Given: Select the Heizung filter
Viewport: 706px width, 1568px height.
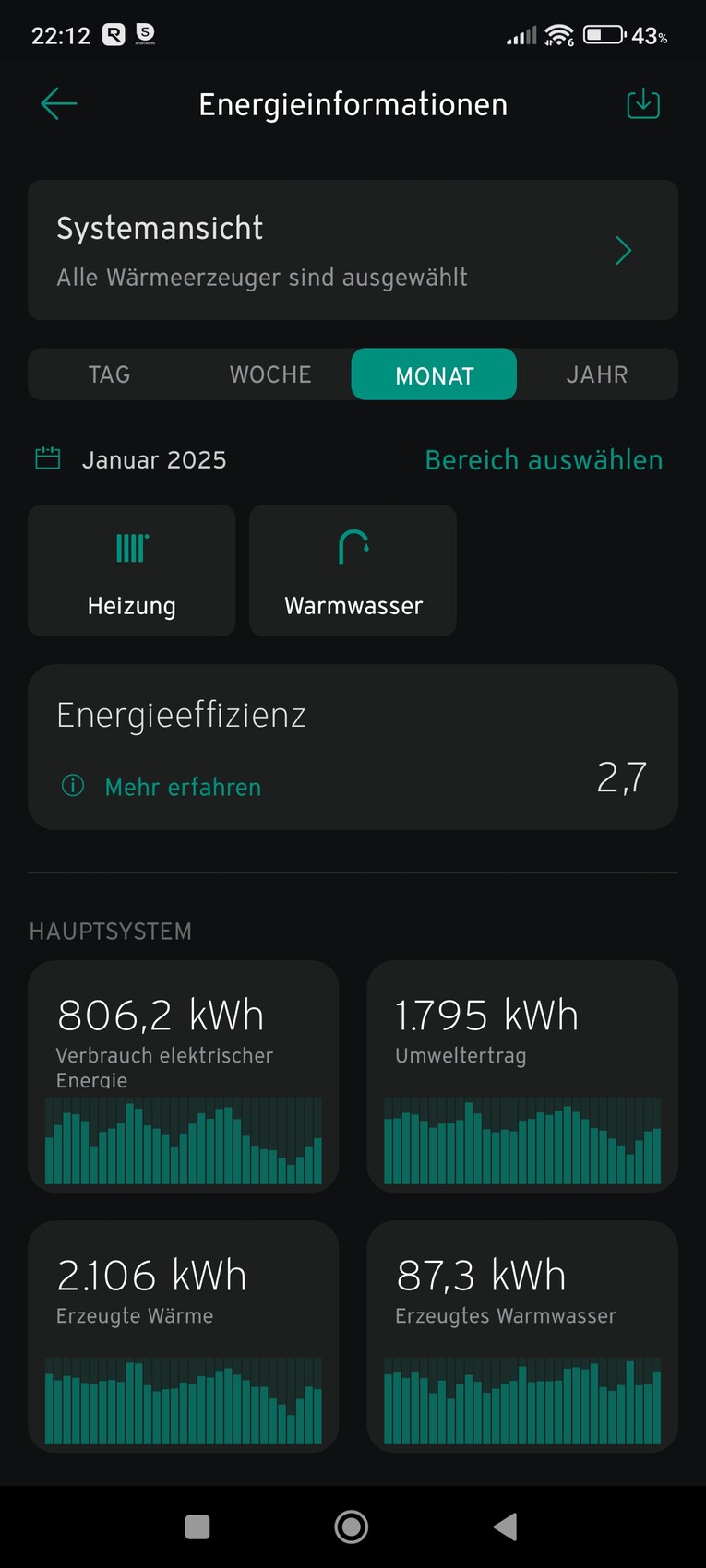Looking at the screenshot, I should pyautogui.click(x=131, y=570).
